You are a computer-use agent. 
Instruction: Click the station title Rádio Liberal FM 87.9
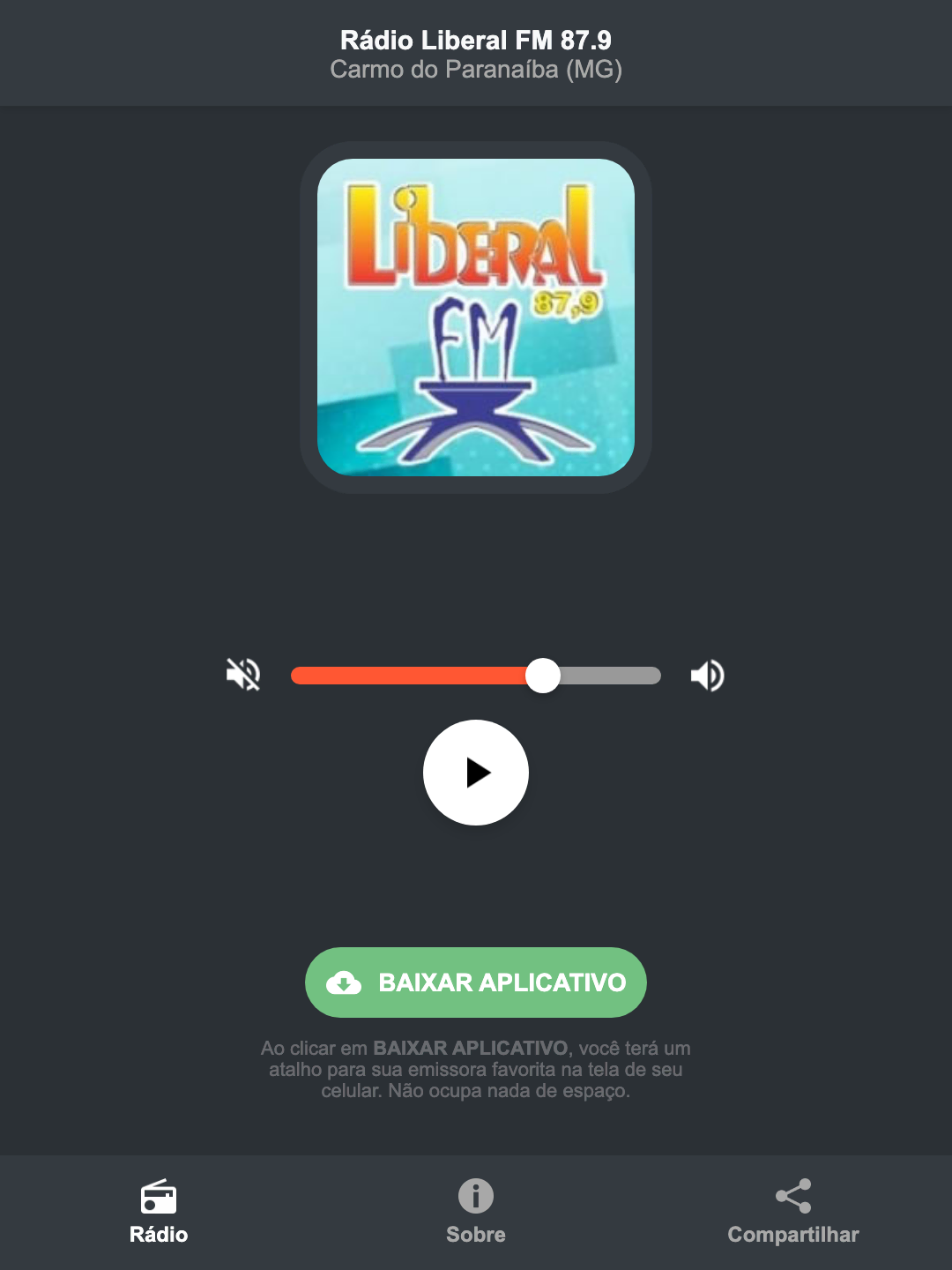[475, 40]
